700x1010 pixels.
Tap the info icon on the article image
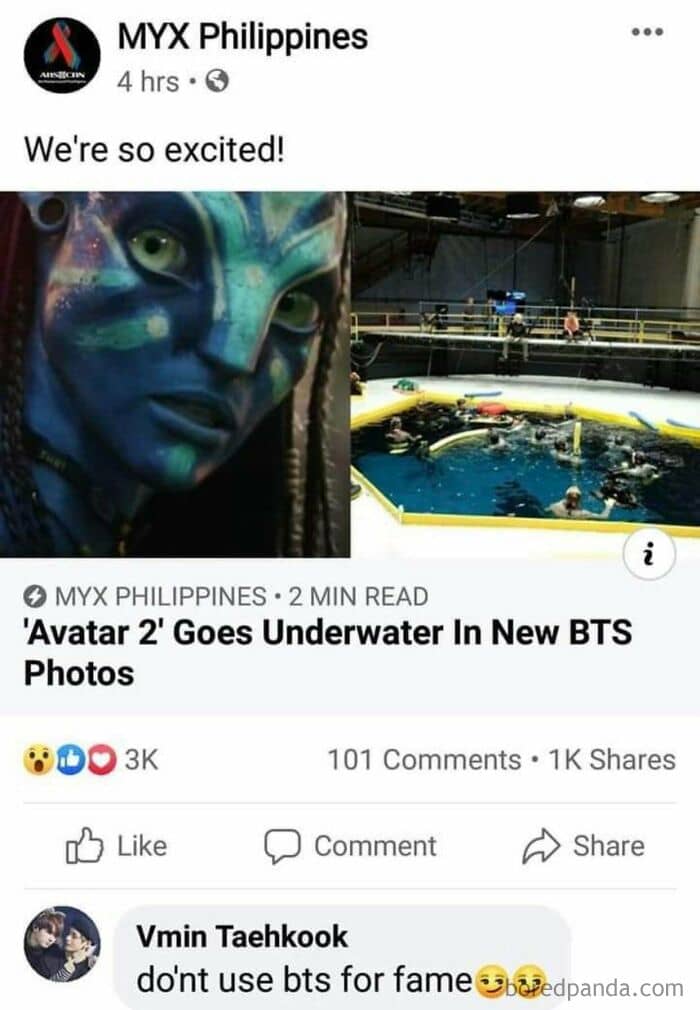649,554
